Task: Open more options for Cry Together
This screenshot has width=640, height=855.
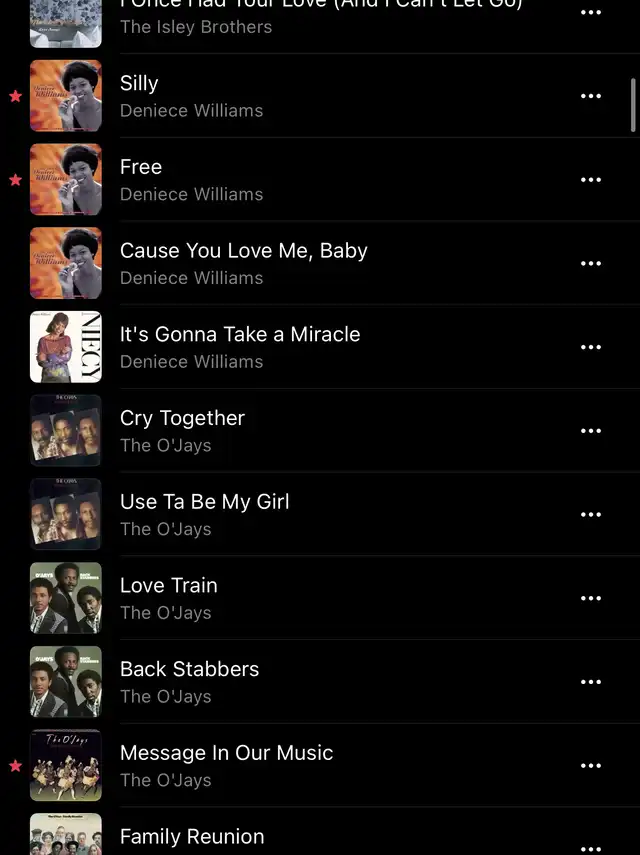Action: pyautogui.click(x=591, y=431)
